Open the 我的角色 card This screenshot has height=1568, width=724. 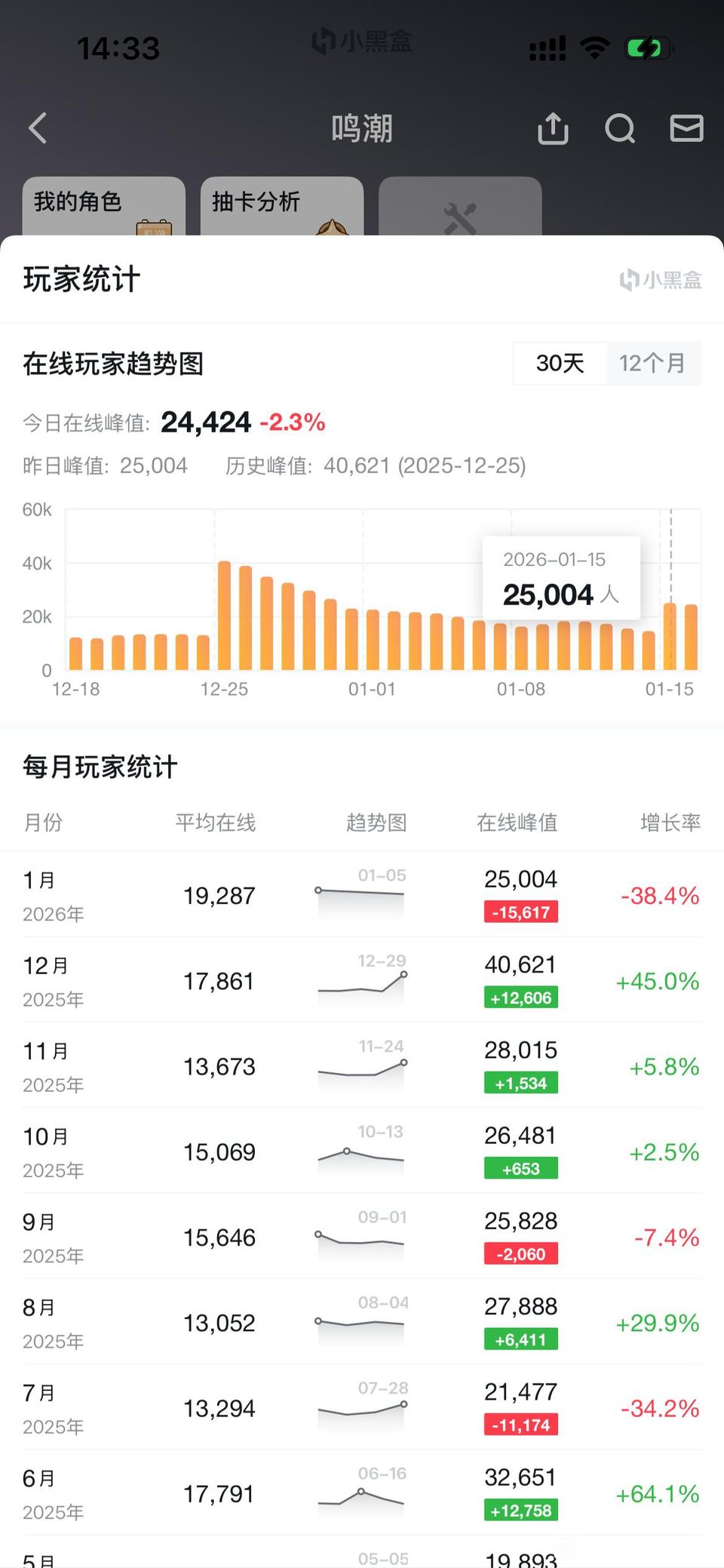pos(104,207)
